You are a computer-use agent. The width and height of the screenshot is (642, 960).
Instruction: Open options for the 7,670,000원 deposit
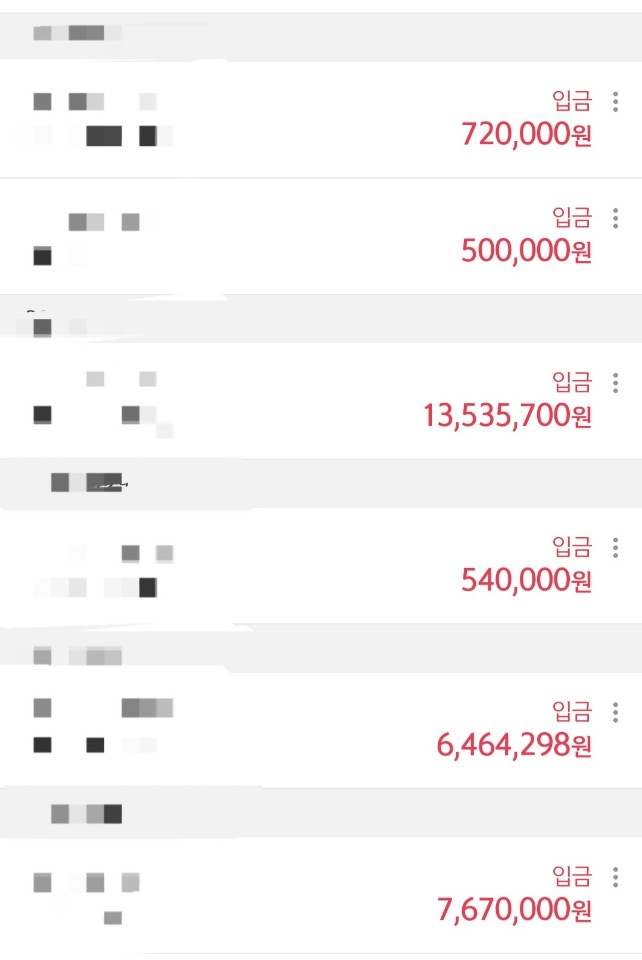pyautogui.click(x=615, y=878)
